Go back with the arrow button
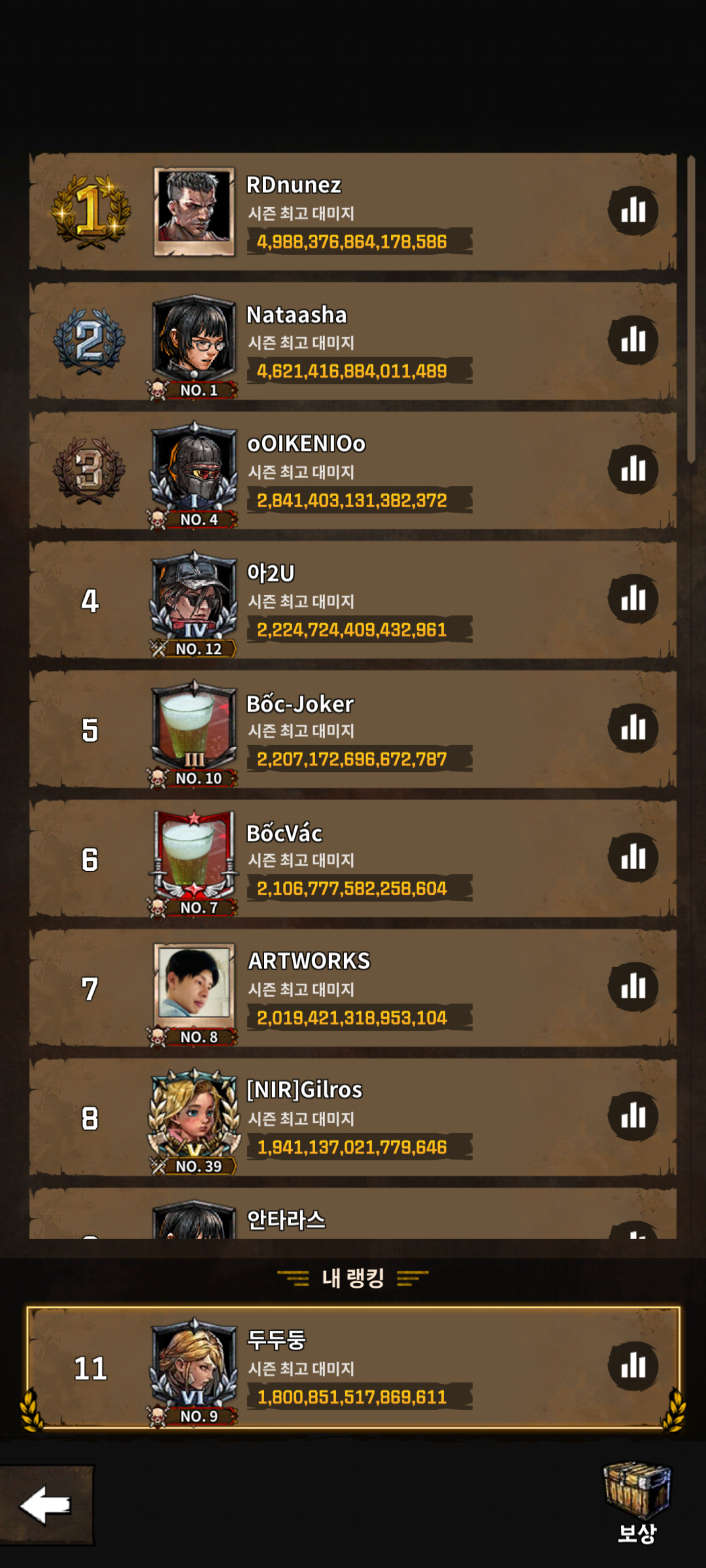This screenshot has width=706, height=1568. (x=46, y=1505)
